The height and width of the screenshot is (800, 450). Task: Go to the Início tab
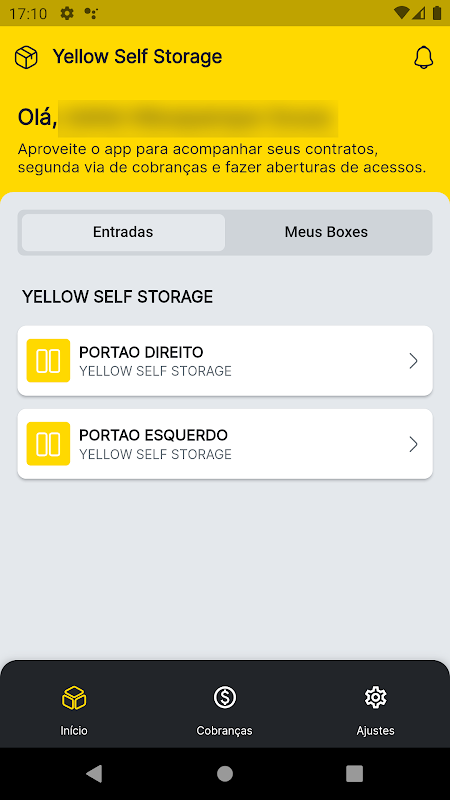pyautogui.click(x=74, y=710)
